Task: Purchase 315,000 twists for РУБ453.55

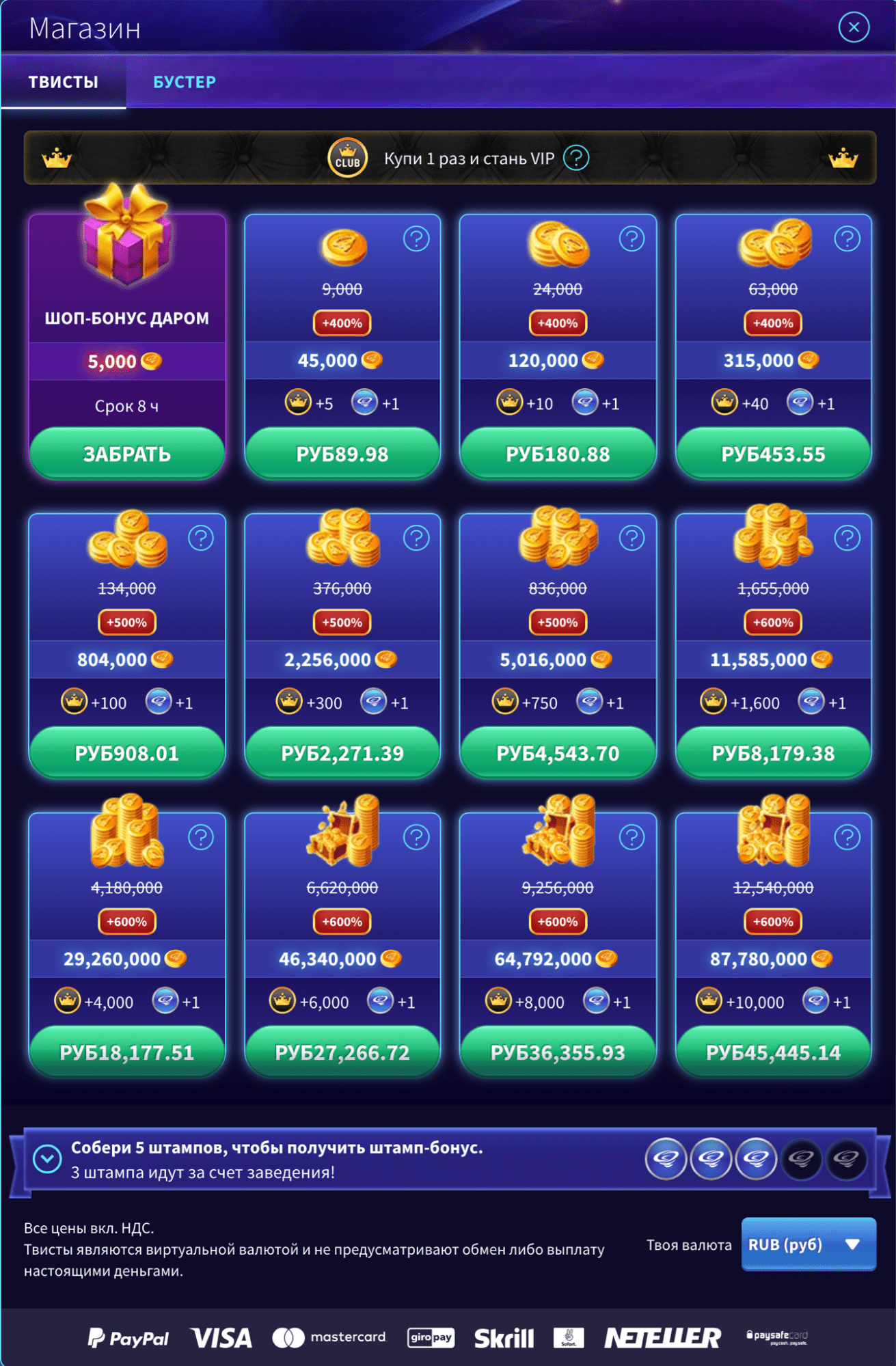Action: point(773,454)
